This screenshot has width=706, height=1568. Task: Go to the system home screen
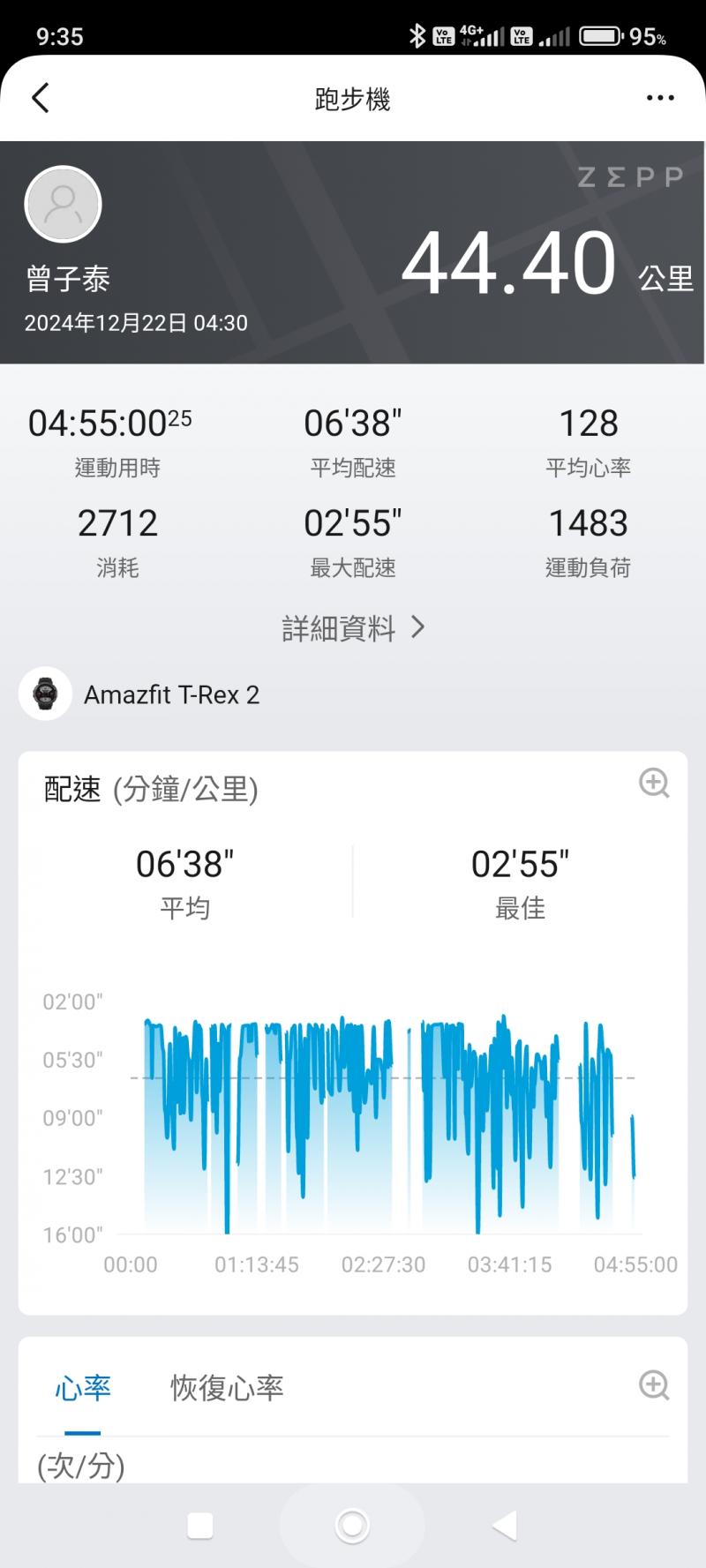pos(352,1525)
